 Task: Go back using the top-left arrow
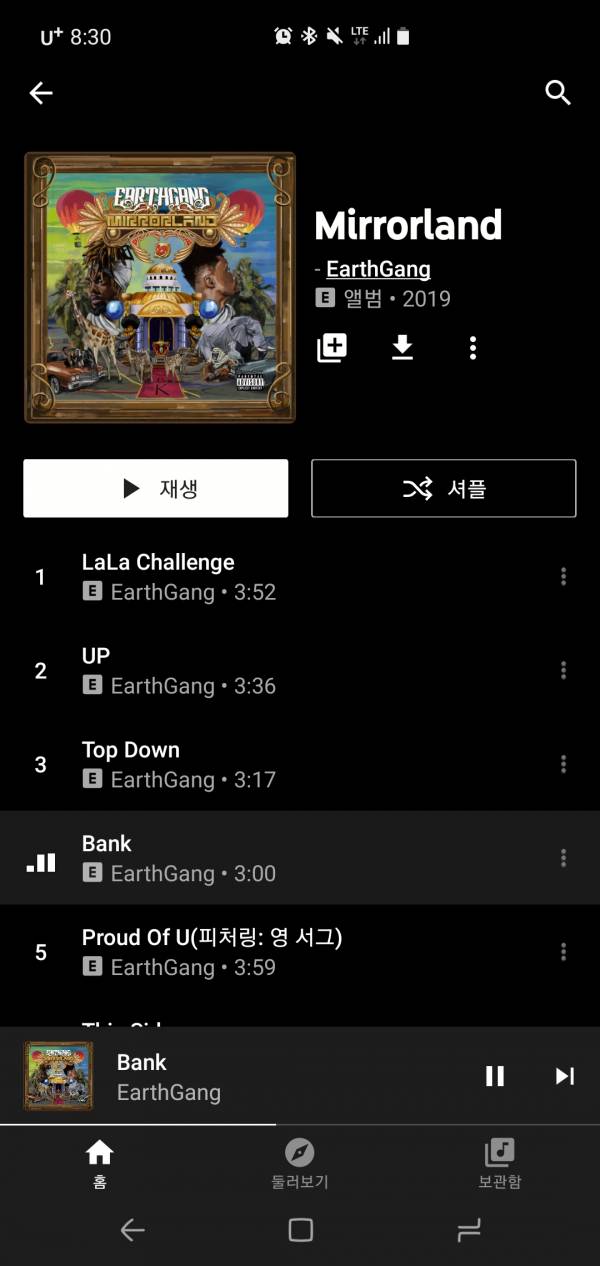pyautogui.click(x=41, y=93)
